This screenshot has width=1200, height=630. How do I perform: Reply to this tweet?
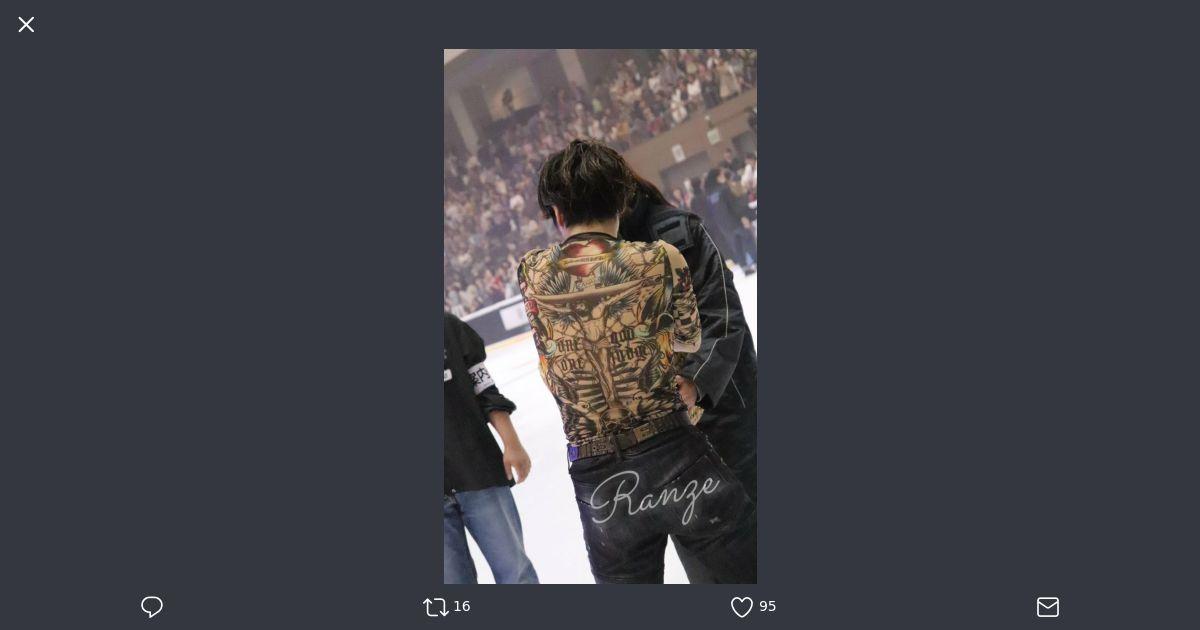tap(152, 607)
